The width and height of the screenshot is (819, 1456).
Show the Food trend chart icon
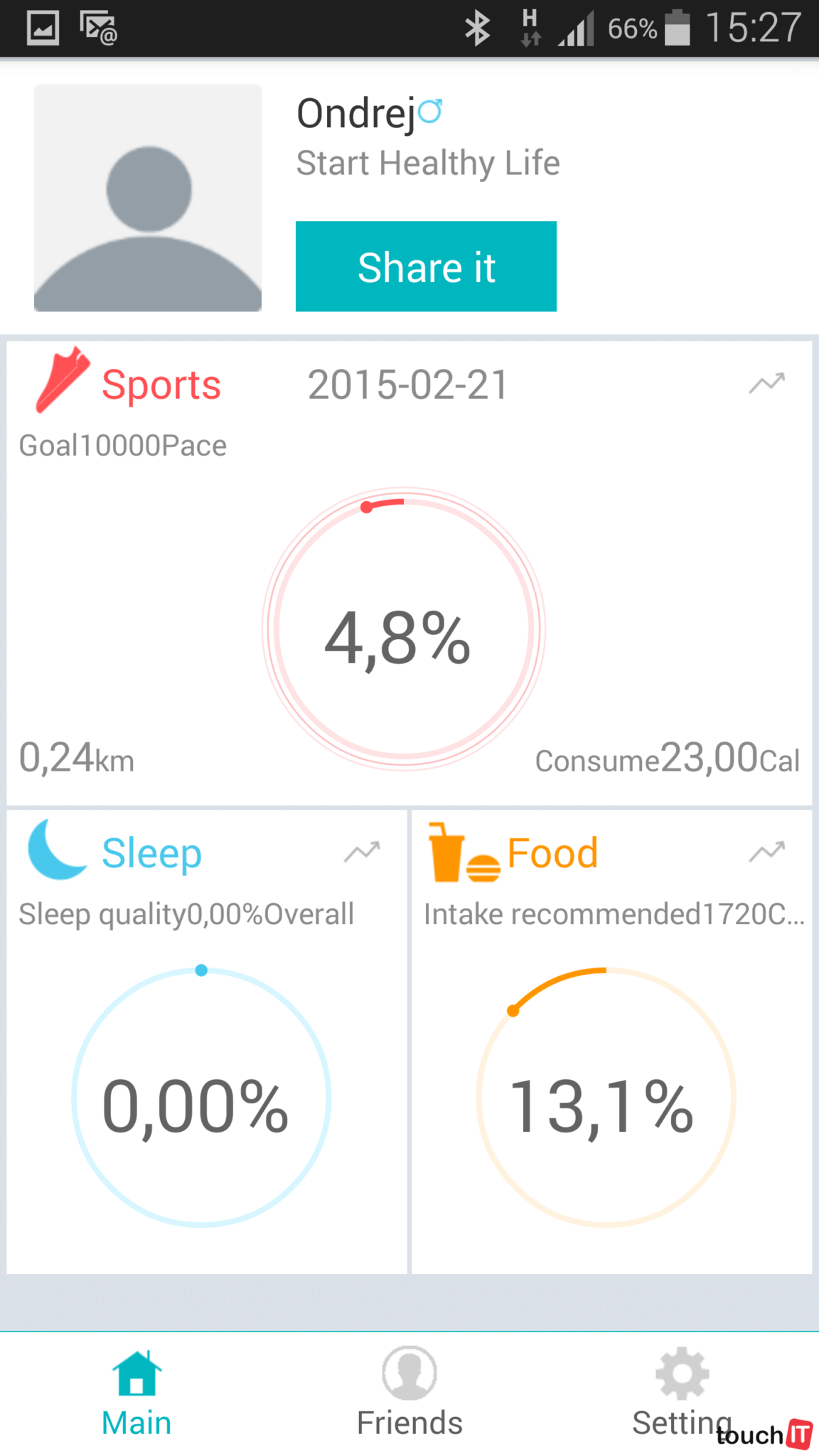[x=766, y=851]
